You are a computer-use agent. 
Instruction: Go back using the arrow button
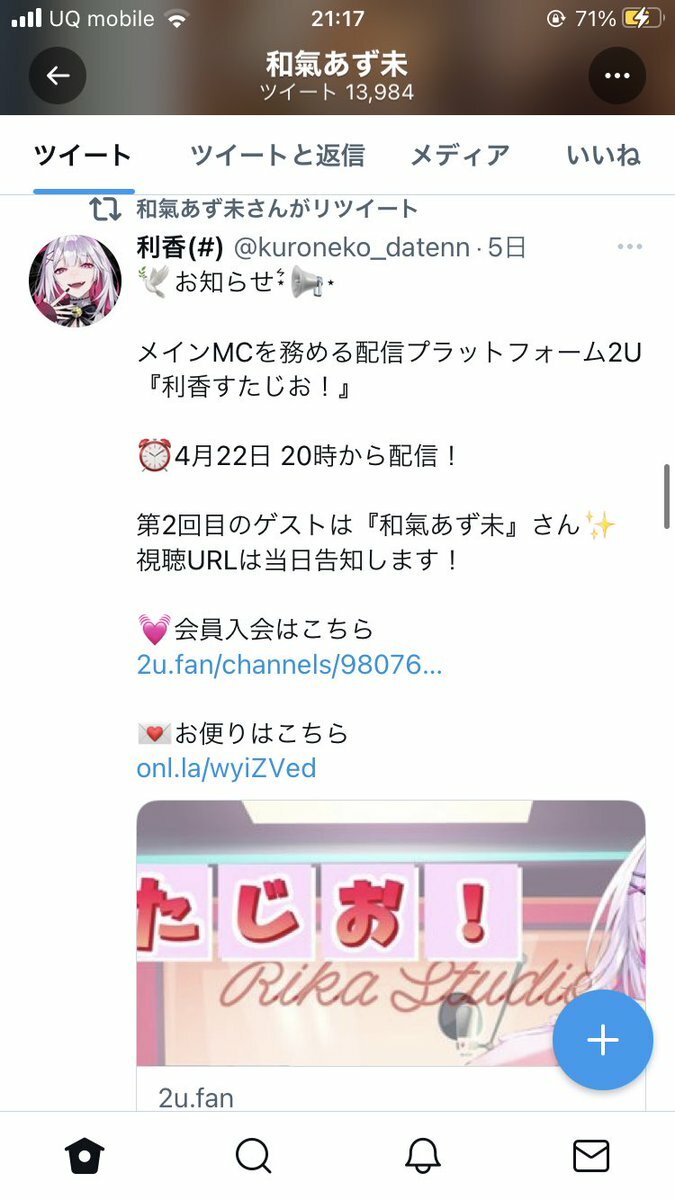[57, 75]
